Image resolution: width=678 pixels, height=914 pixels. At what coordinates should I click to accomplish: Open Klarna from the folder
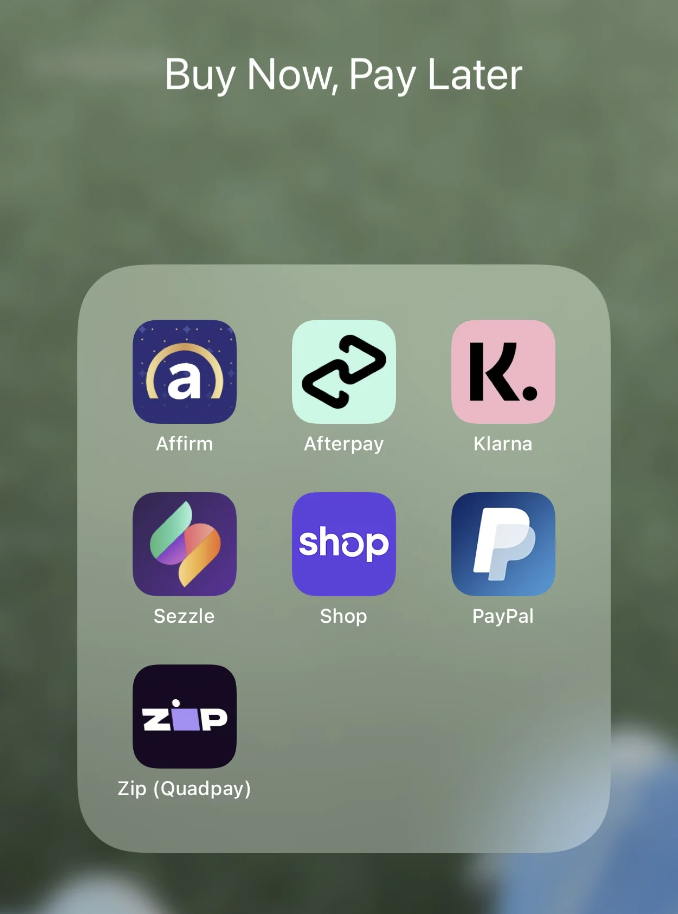coord(502,372)
